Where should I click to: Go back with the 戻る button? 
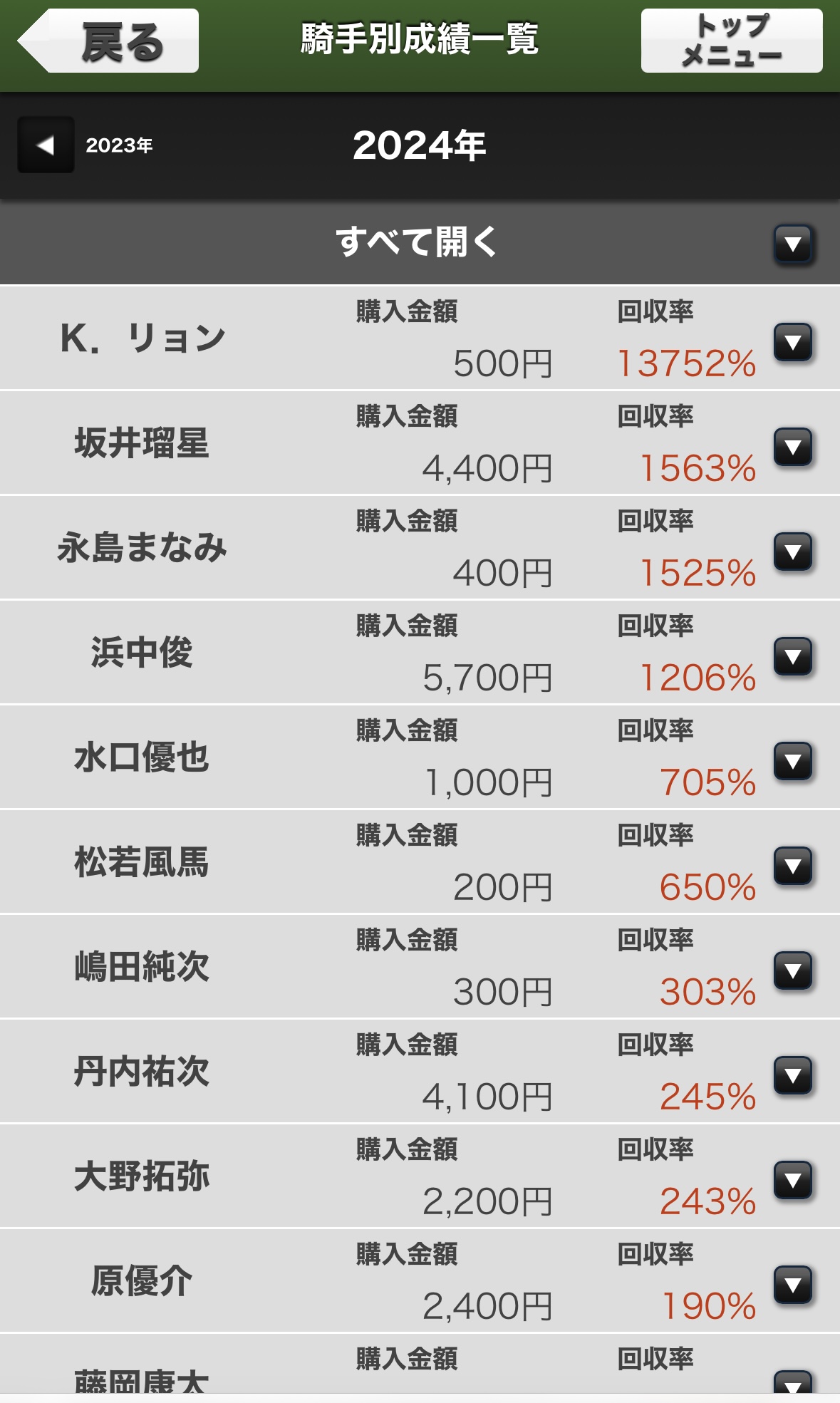point(109,41)
